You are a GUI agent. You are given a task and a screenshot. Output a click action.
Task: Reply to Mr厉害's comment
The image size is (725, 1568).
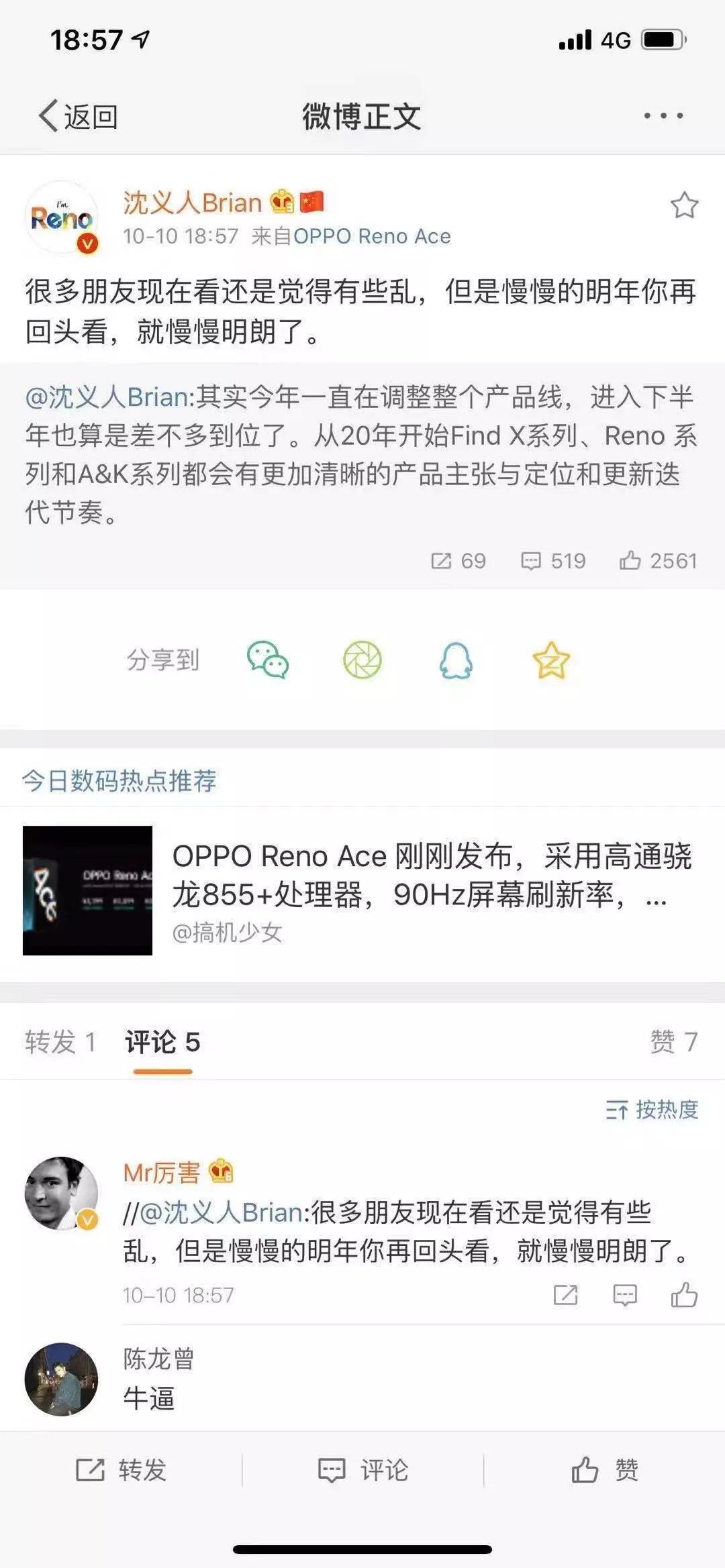point(625,1295)
